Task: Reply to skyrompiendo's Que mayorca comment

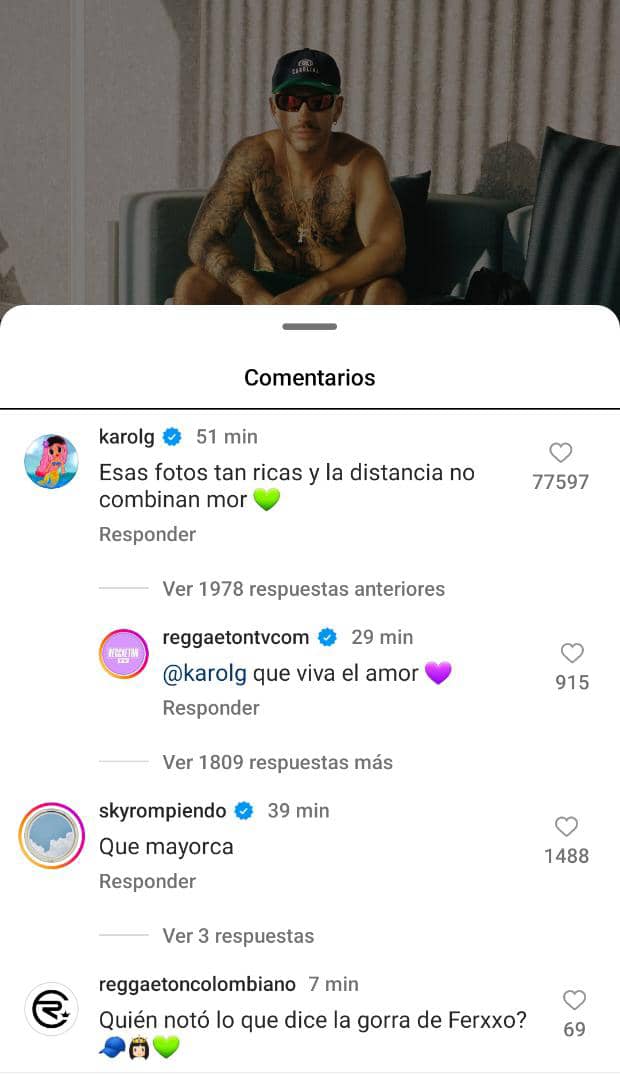Action: pos(147,882)
